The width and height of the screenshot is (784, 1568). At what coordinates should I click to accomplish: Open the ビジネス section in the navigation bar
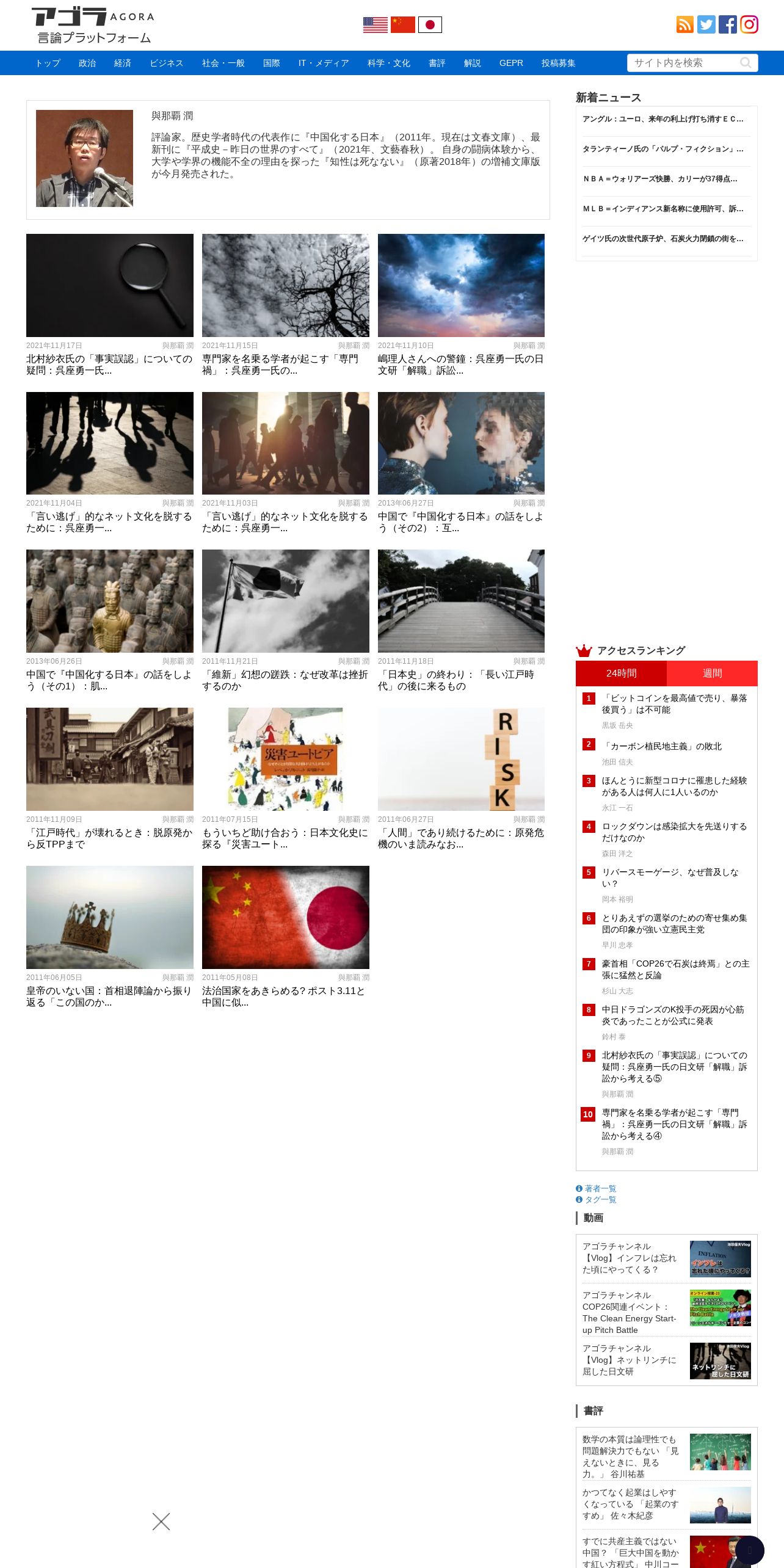pos(167,63)
